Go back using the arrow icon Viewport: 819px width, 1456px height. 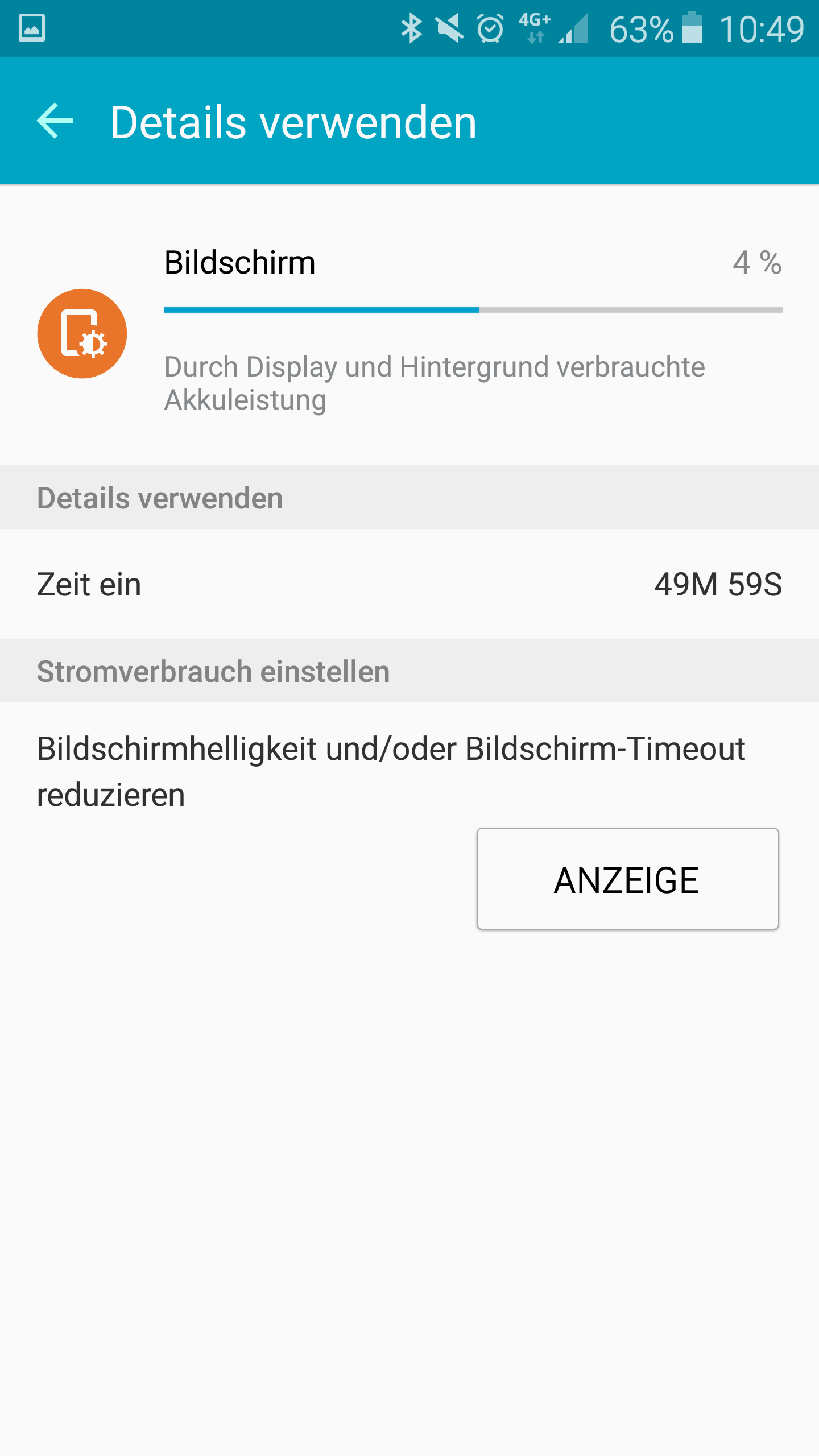[55, 121]
